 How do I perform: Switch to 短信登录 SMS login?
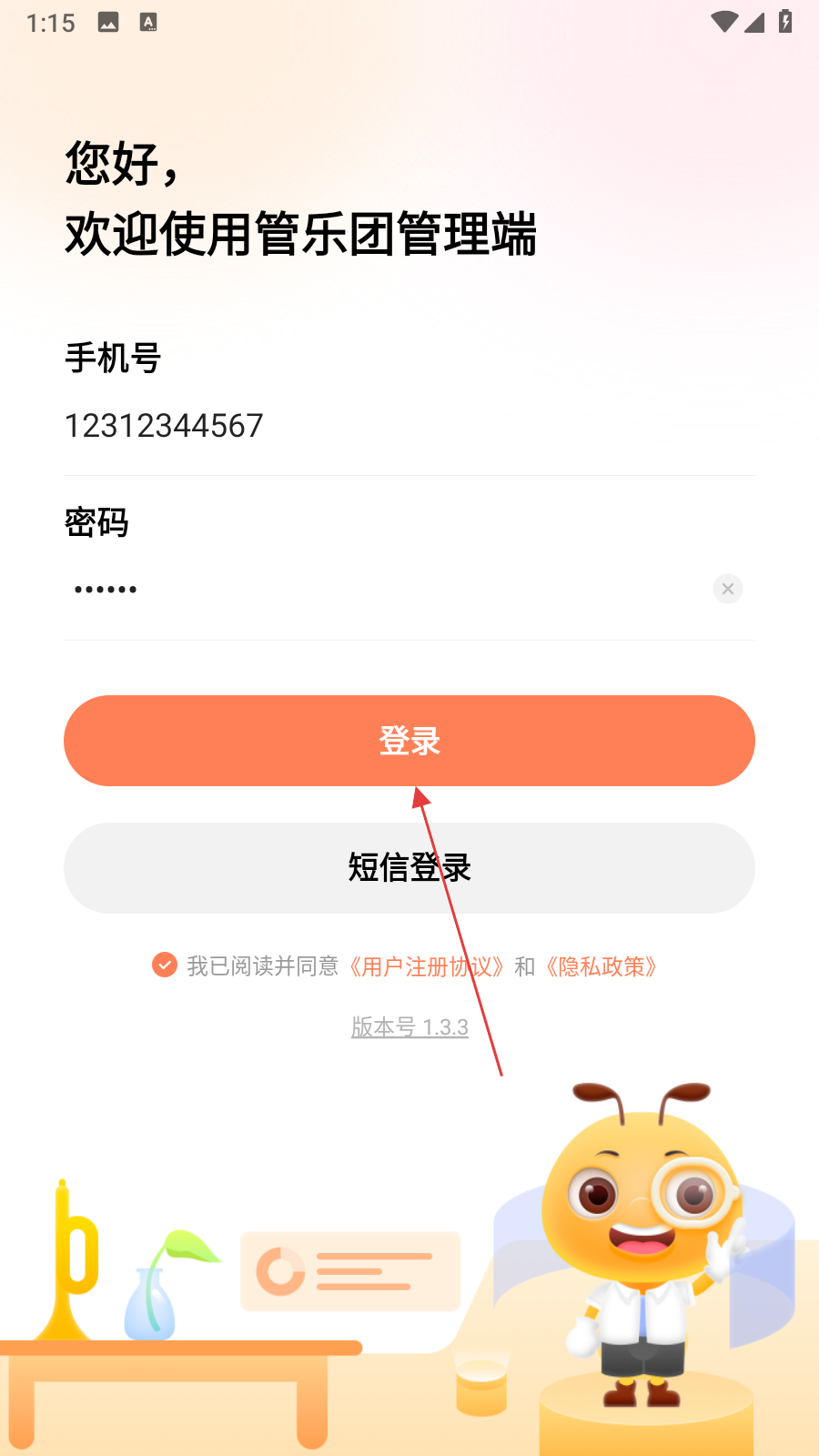point(409,868)
